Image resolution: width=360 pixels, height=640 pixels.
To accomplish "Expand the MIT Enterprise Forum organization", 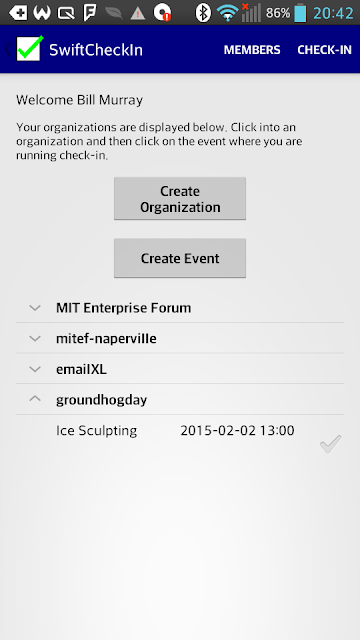I will pyautogui.click(x=180, y=308).
